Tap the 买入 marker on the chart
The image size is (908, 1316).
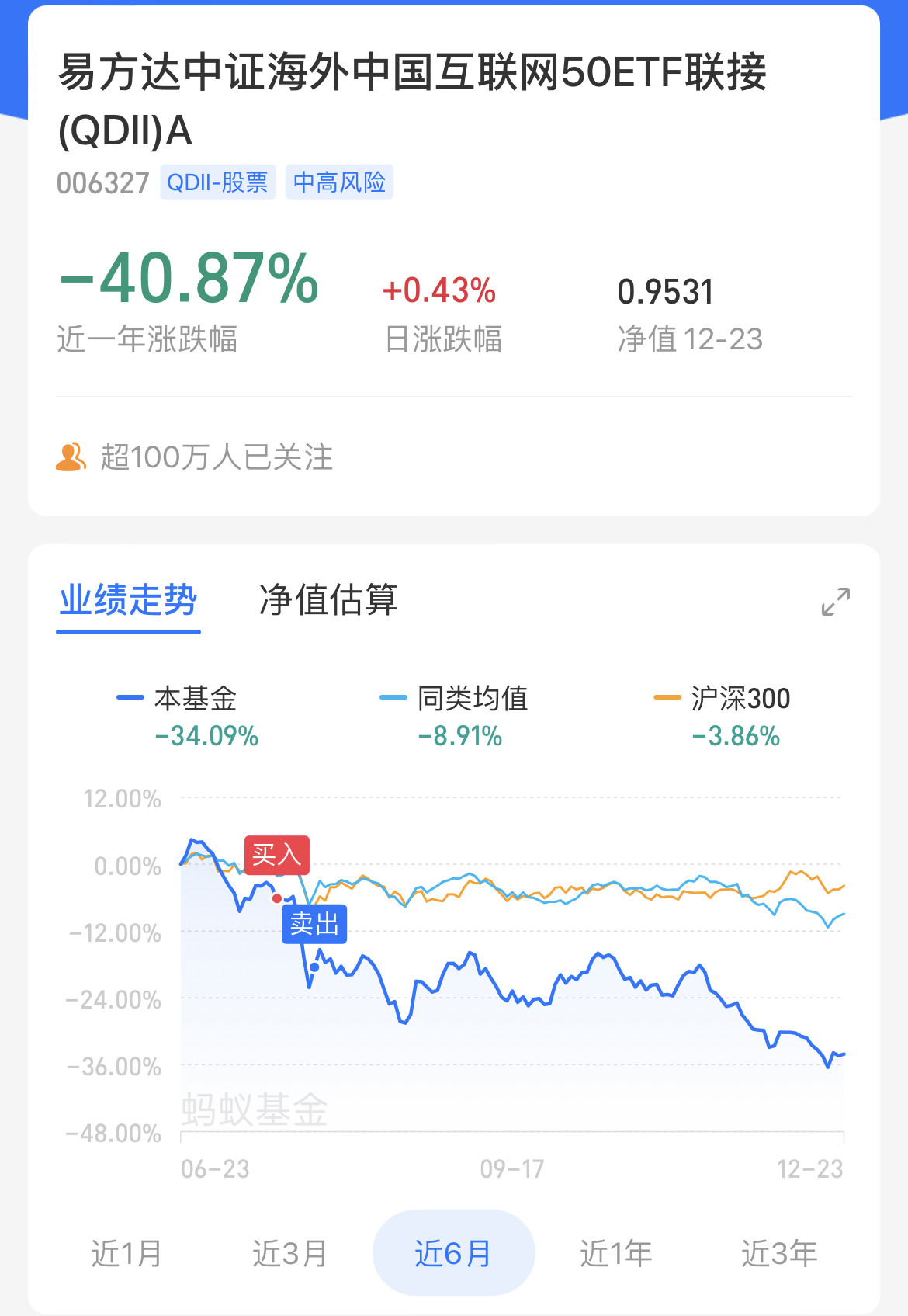point(277,856)
